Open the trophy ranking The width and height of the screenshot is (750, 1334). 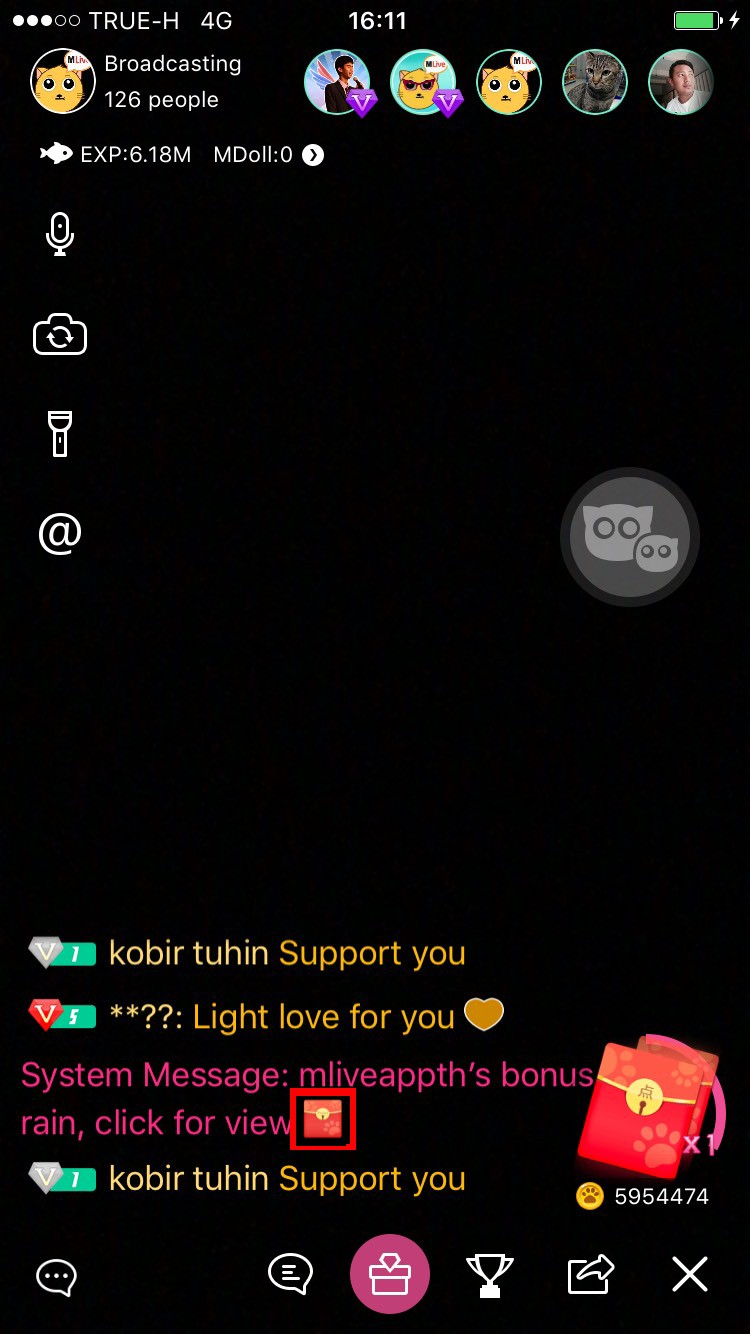click(x=490, y=1275)
